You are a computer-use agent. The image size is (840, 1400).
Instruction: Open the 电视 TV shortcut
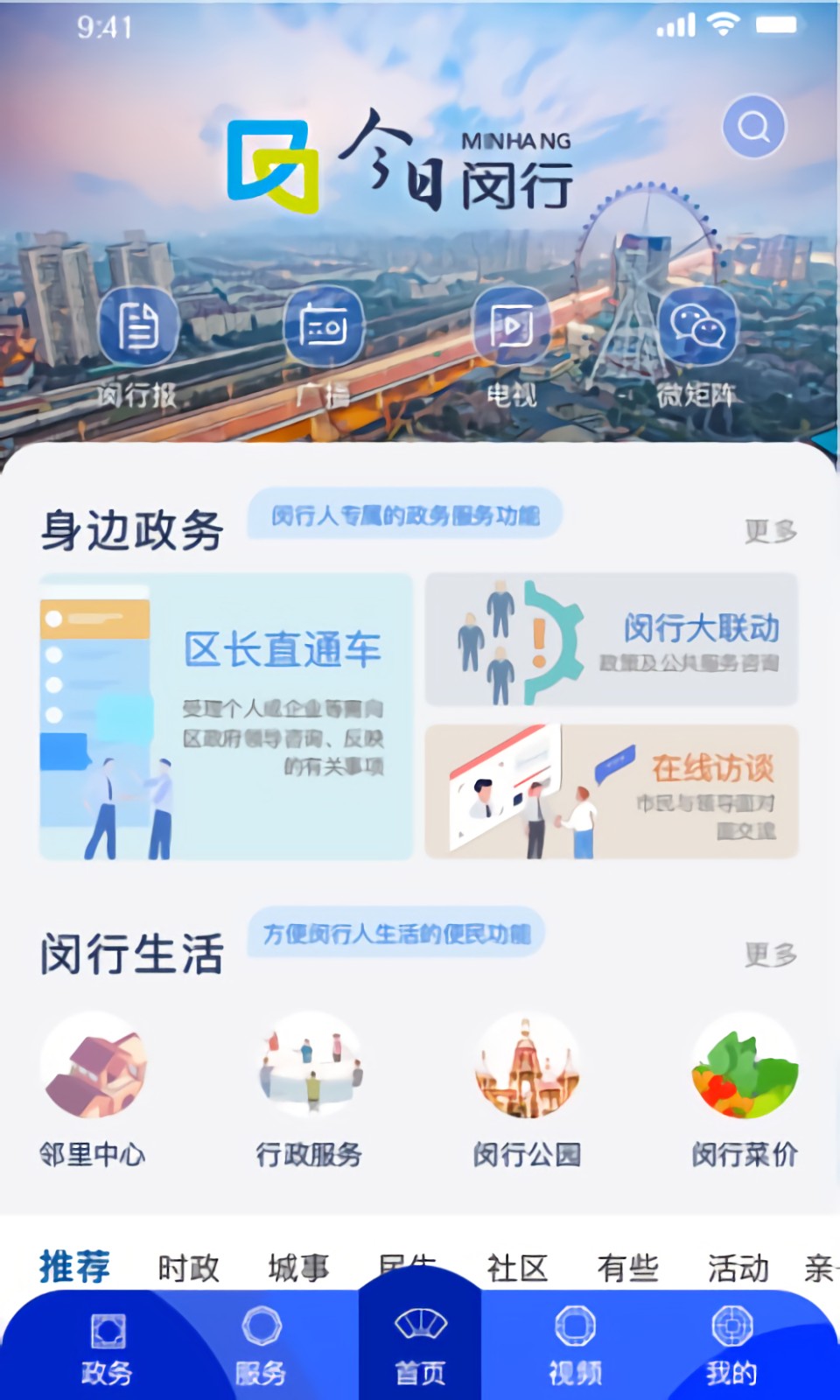(x=511, y=328)
